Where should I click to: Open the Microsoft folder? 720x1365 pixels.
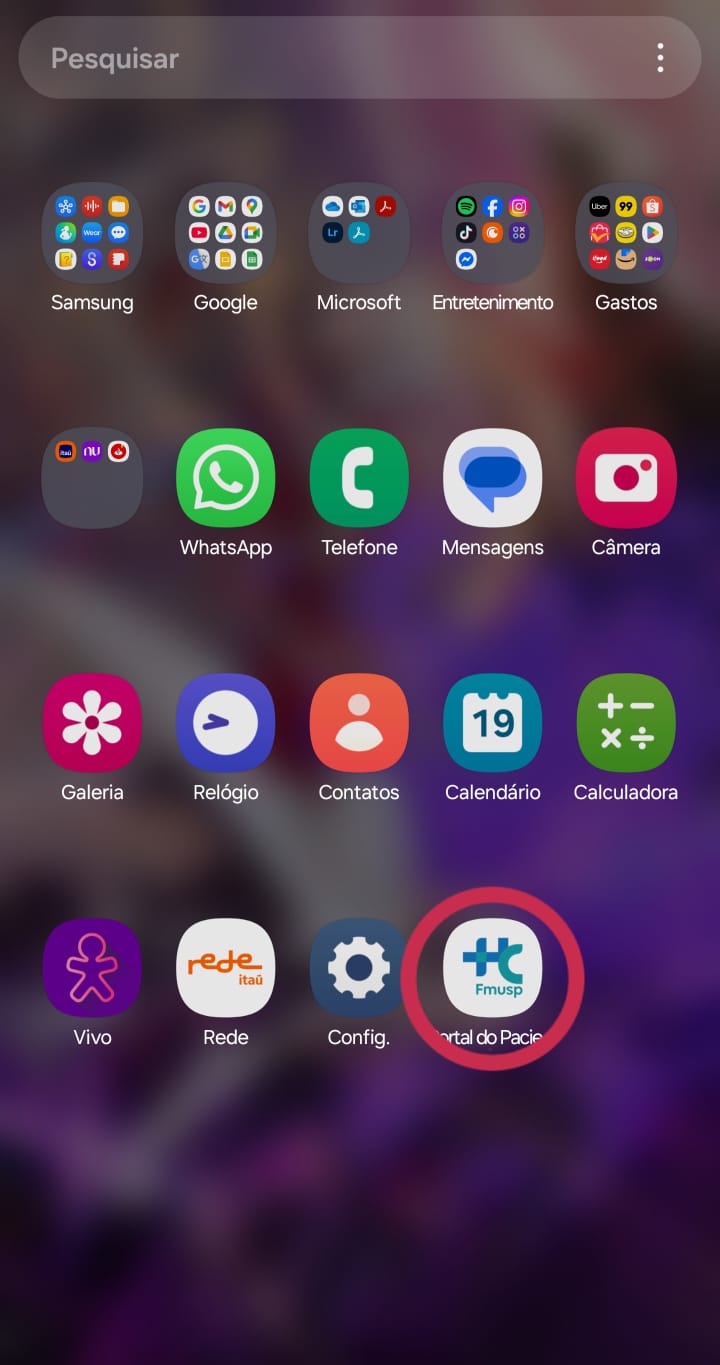(359, 233)
